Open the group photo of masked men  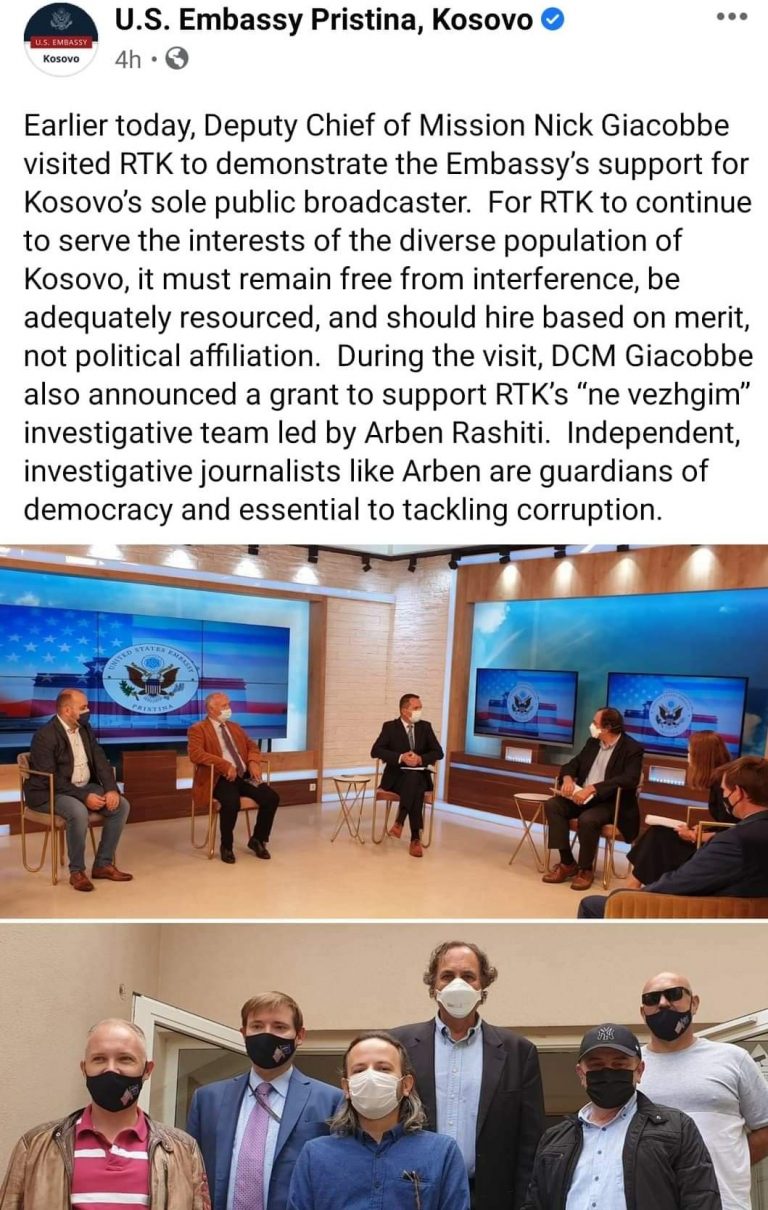[384, 1066]
